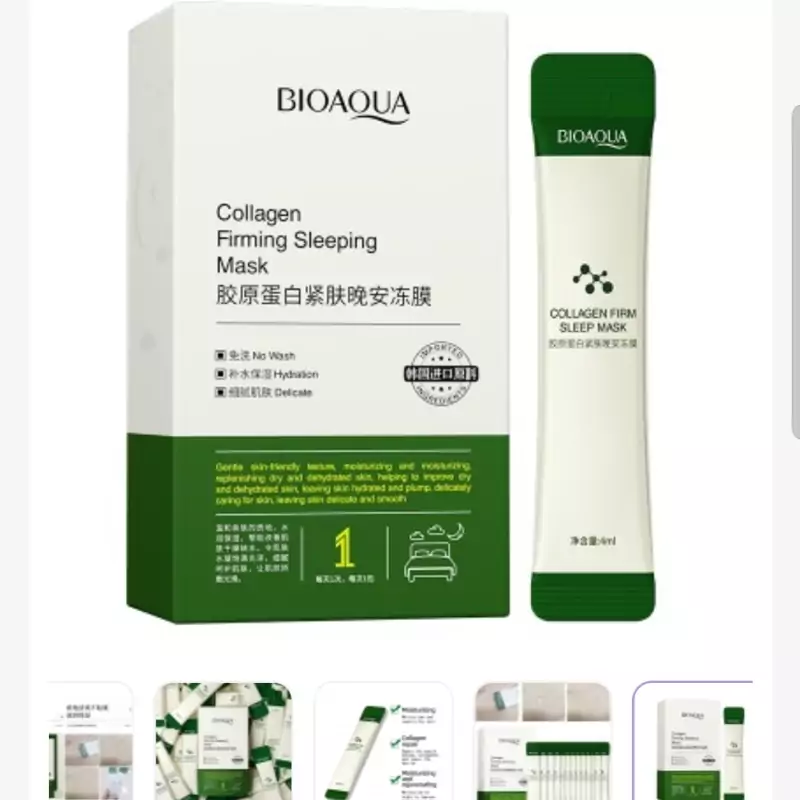The image size is (800, 800).
Task: Select the partially visible first skin comparison thumbnail
Action: point(90,741)
